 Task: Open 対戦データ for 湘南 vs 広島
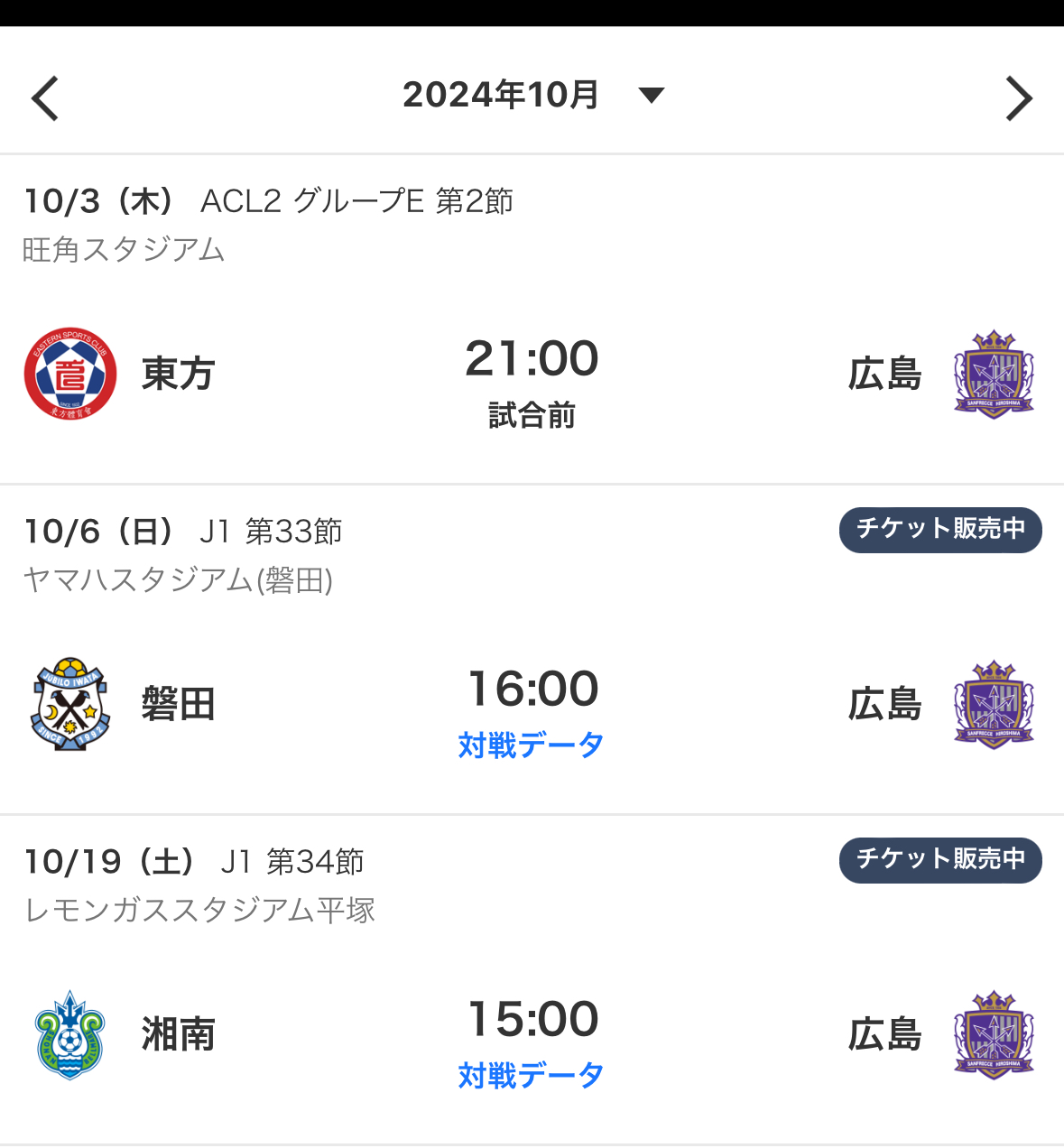[x=532, y=1076]
